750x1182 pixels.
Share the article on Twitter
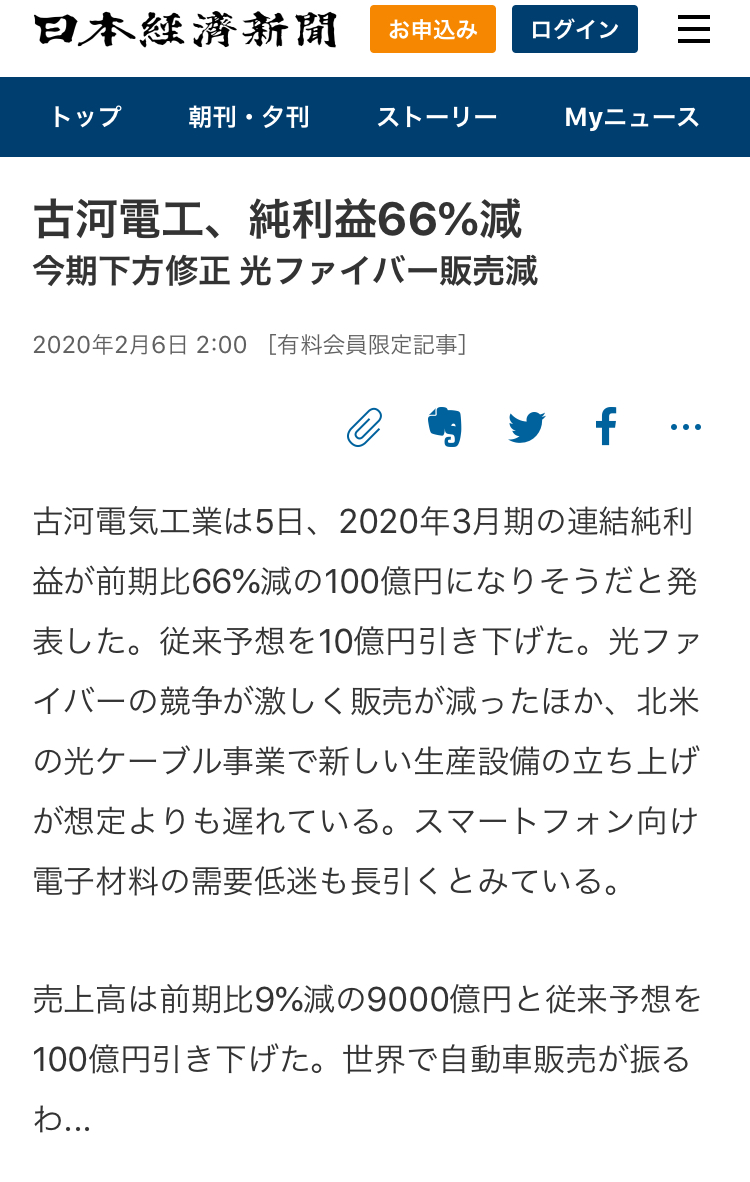click(x=526, y=427)
